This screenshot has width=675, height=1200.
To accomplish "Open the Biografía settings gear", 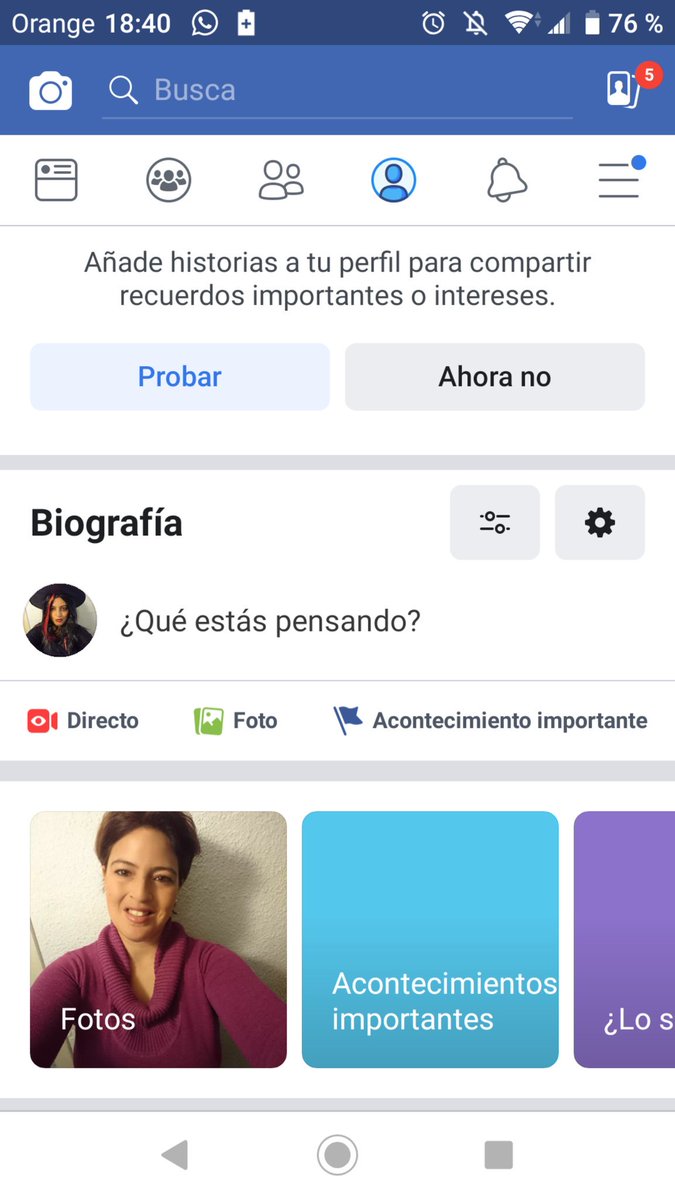I will (600, 522).
